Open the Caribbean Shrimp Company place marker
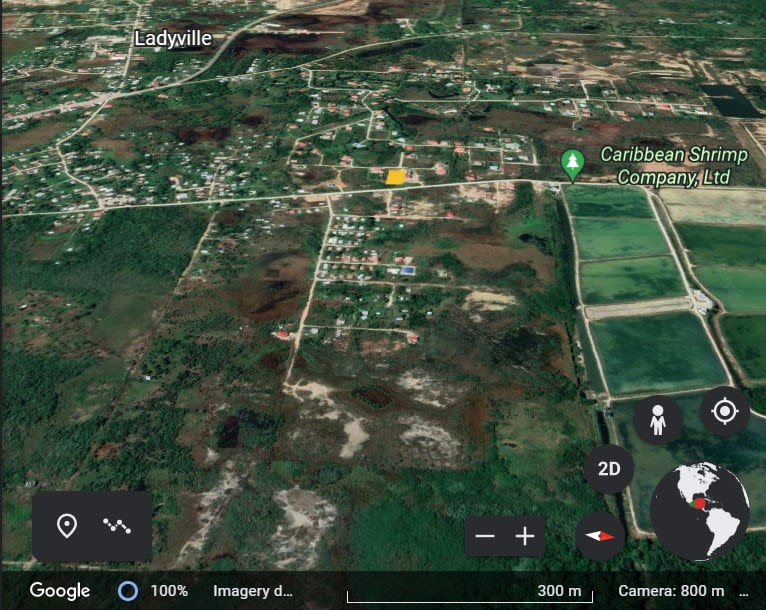This screenshot has width=766, height=610. click(x=572, y=165)
